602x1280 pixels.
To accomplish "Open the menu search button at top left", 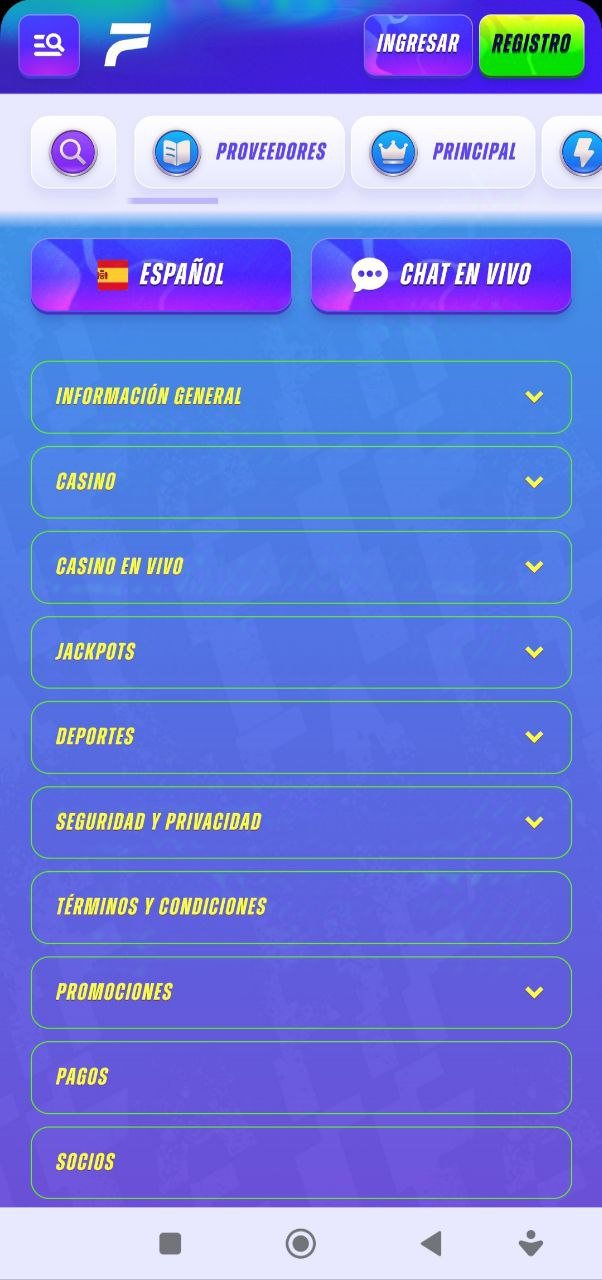I will 48,45.
